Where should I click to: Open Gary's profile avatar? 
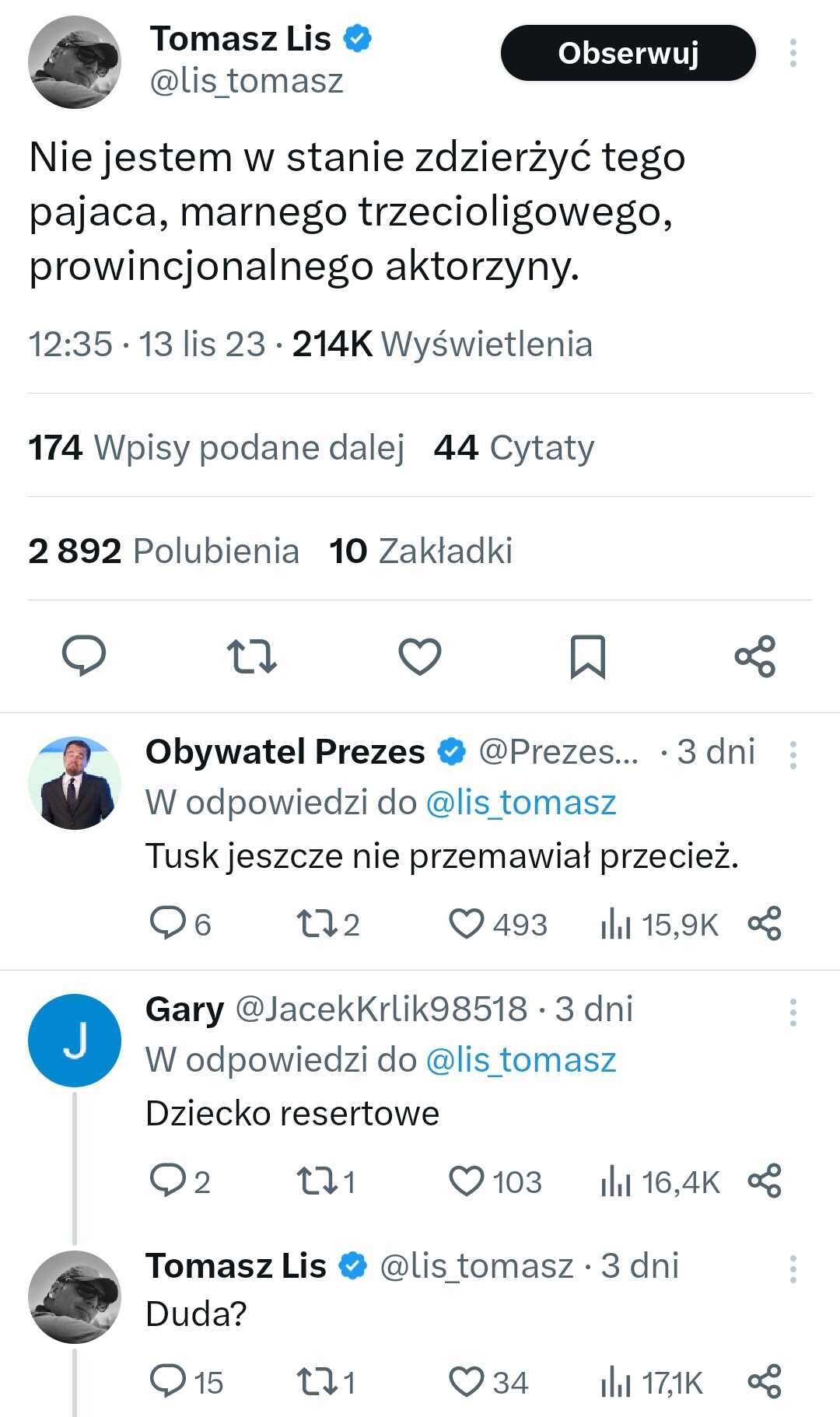[75, 1041]
